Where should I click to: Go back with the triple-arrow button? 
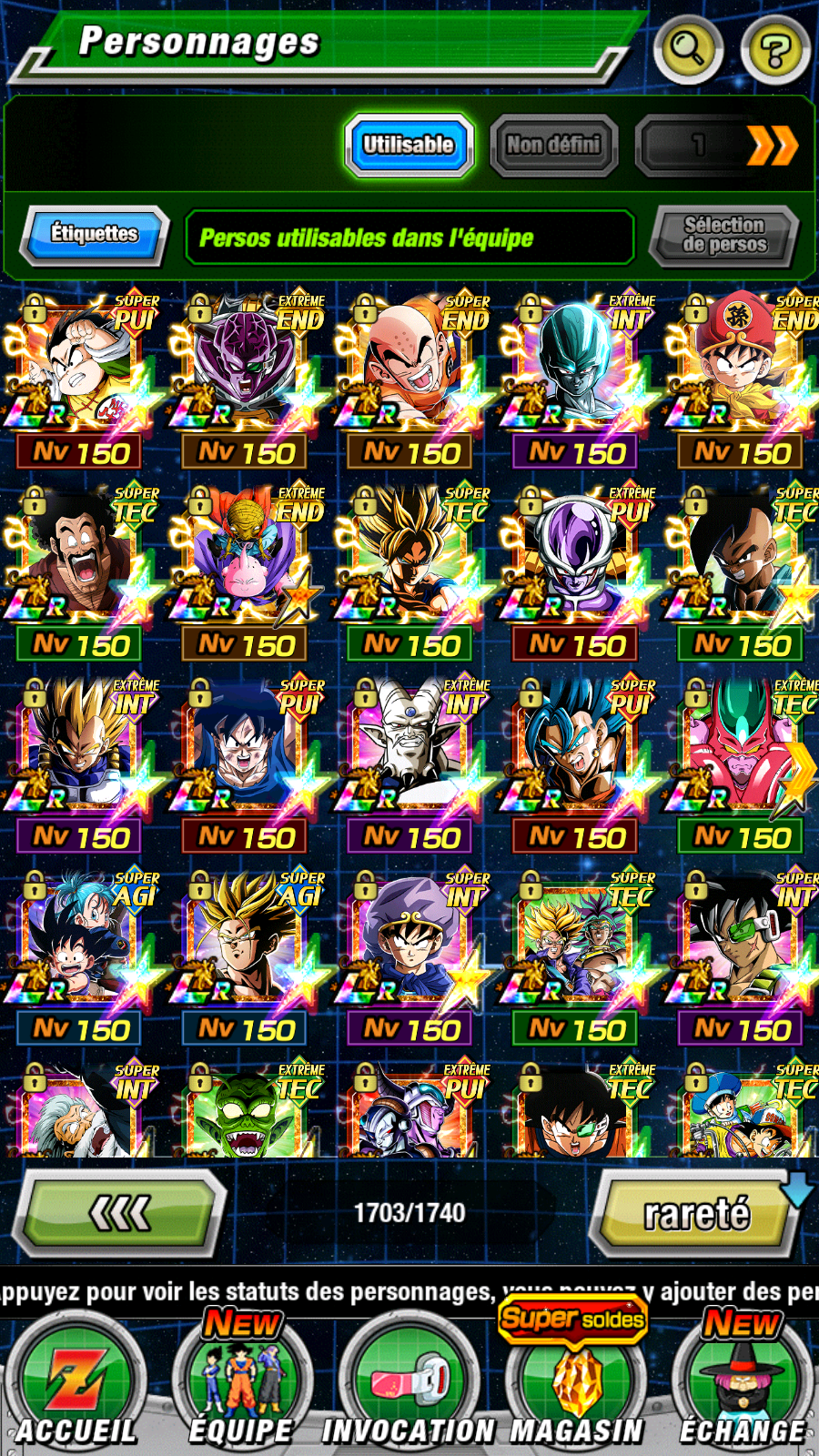point(121,1213)
